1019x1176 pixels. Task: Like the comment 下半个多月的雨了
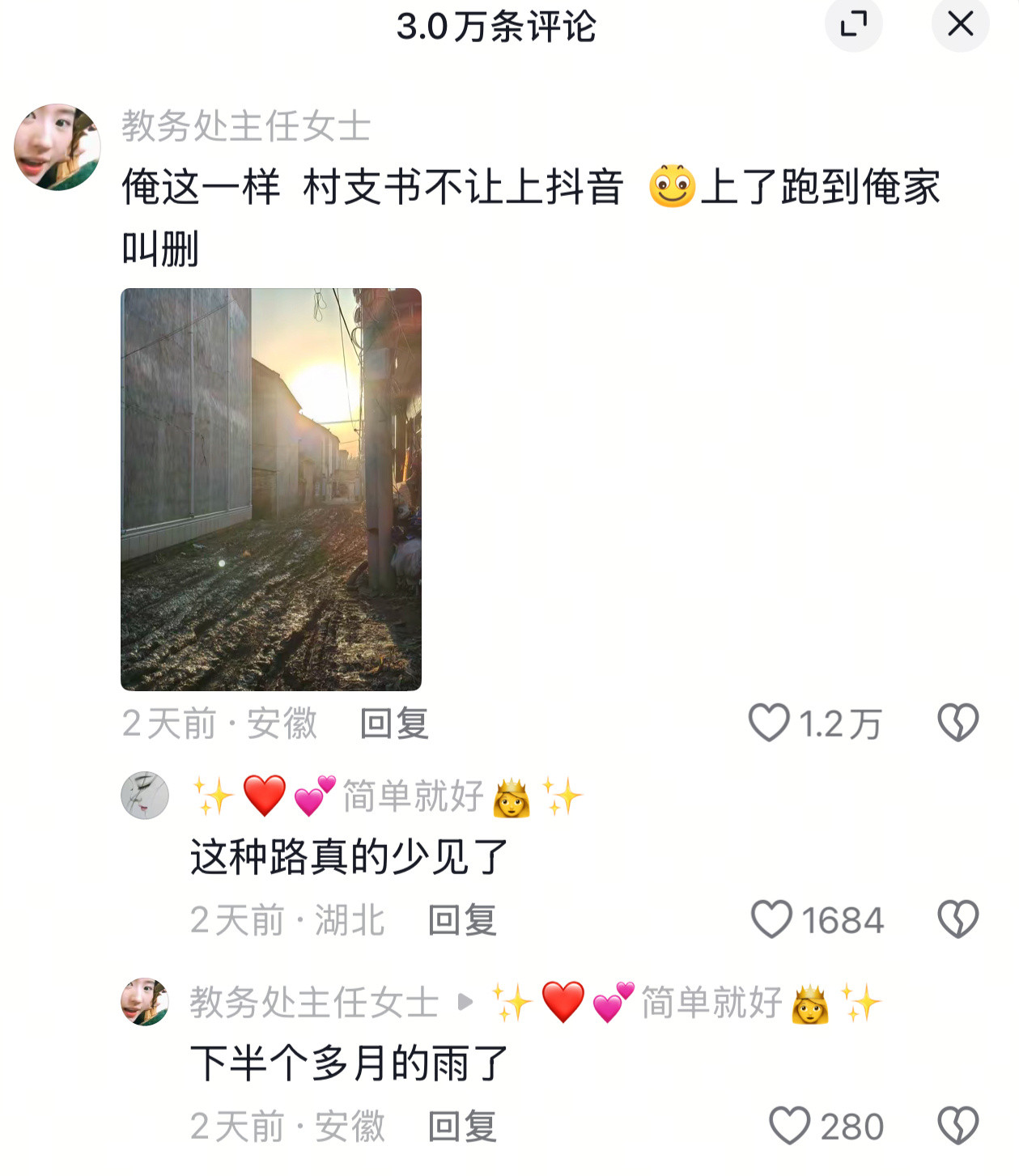click(789, 1126)
